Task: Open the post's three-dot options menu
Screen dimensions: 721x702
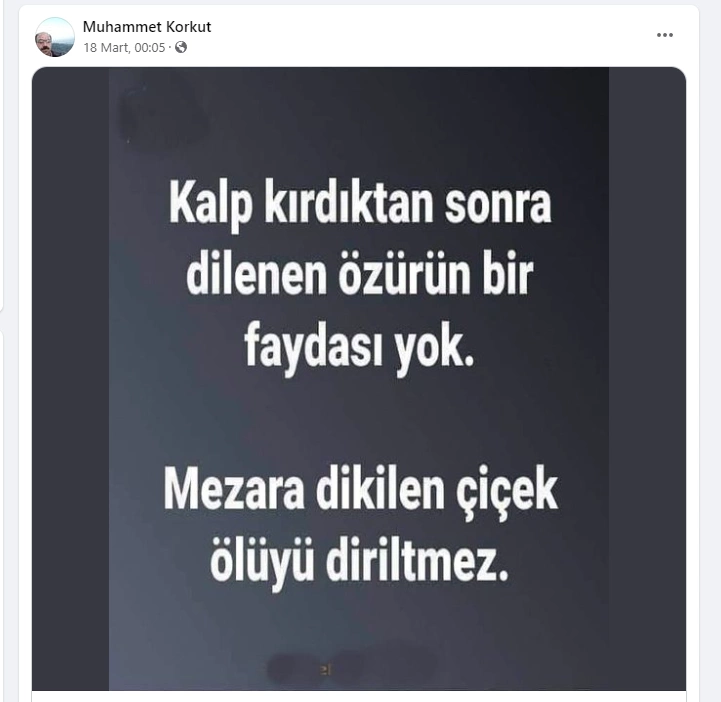Action: (665, 35)
